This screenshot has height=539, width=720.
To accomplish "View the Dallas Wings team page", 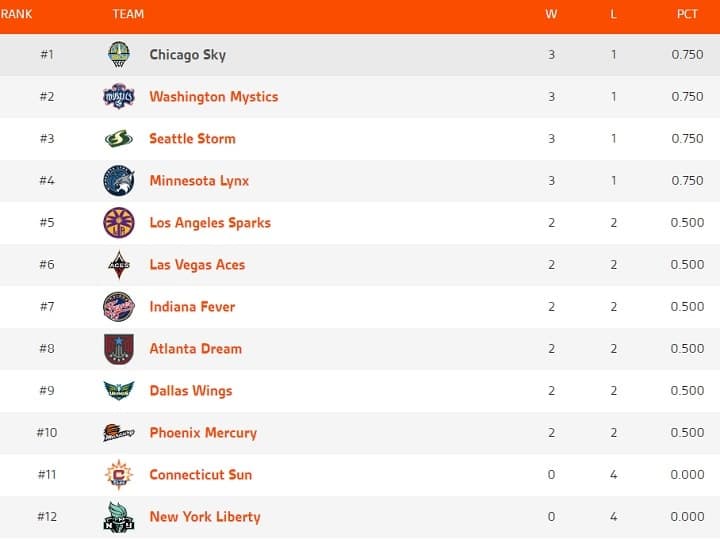I will pyautogui.click(x=190, y=391).
